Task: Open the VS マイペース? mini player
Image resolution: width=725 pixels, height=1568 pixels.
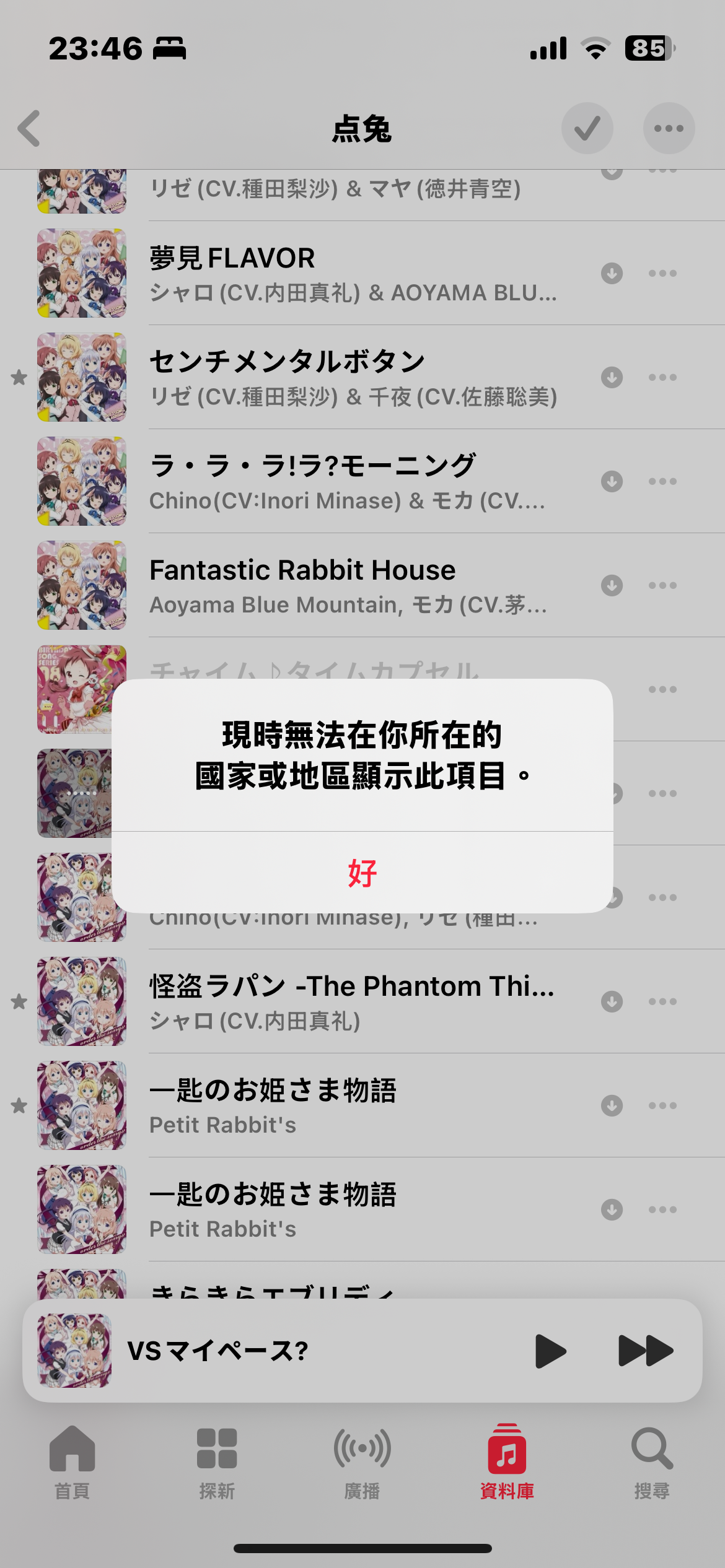Action: point(279,1351)
